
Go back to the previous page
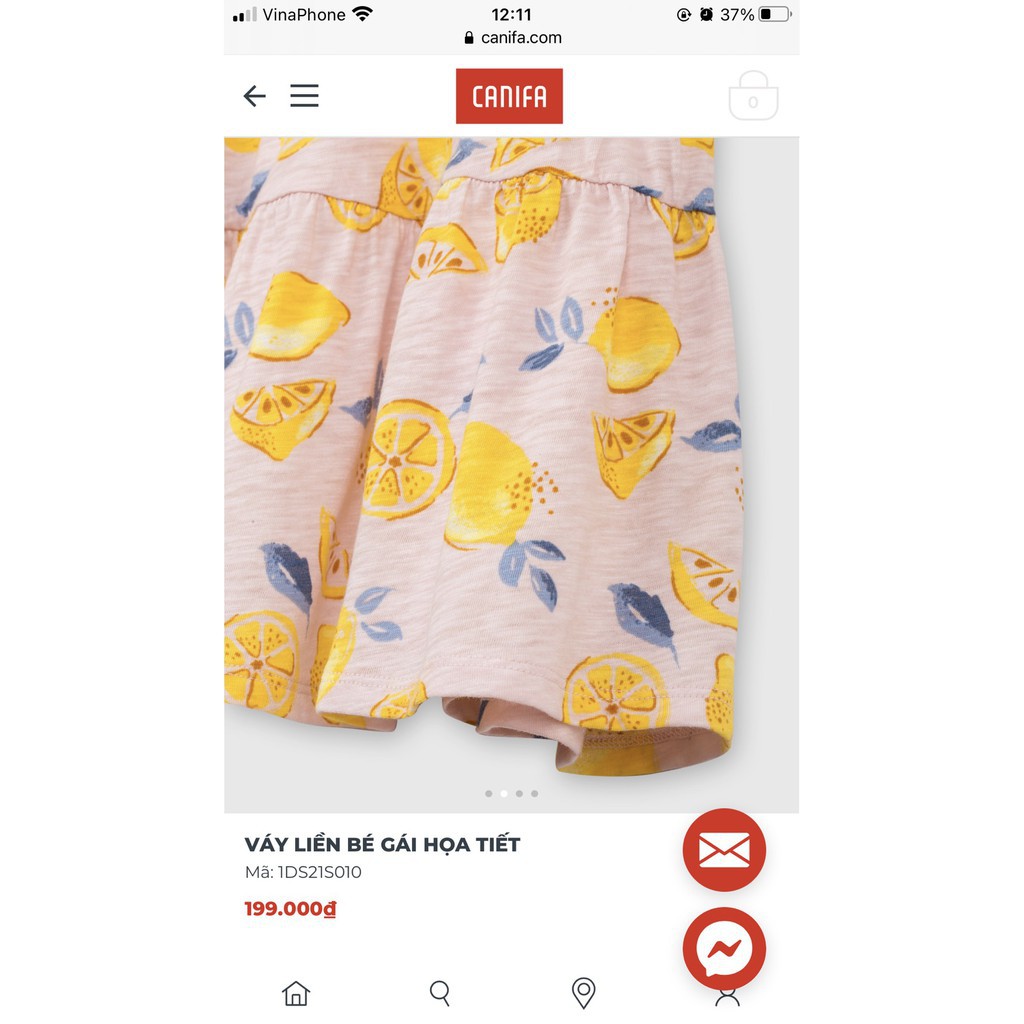click(255, 96)
